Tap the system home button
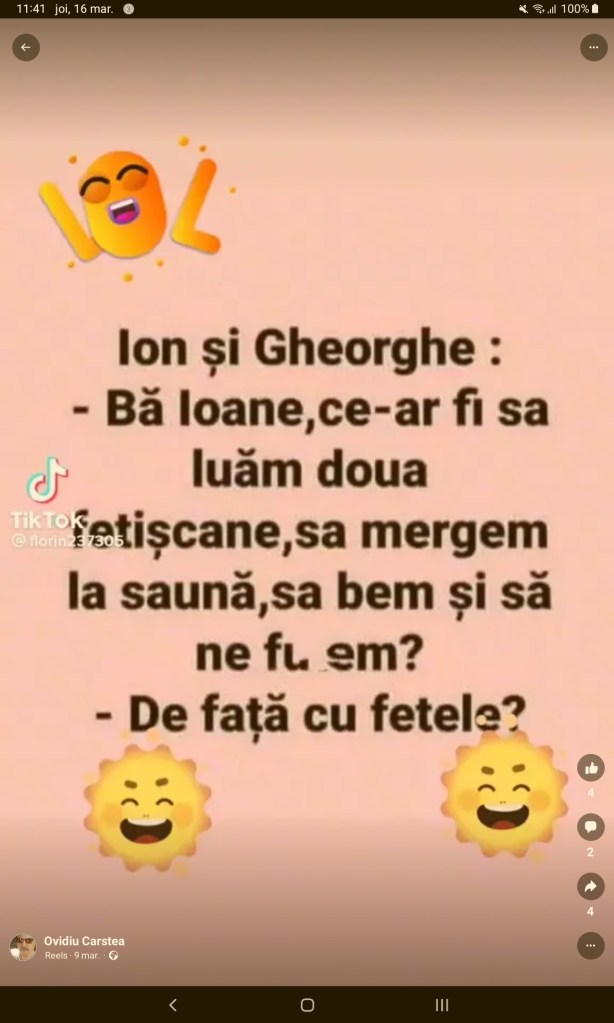Screen dimensions: 614x1023 click(307, 1004)
